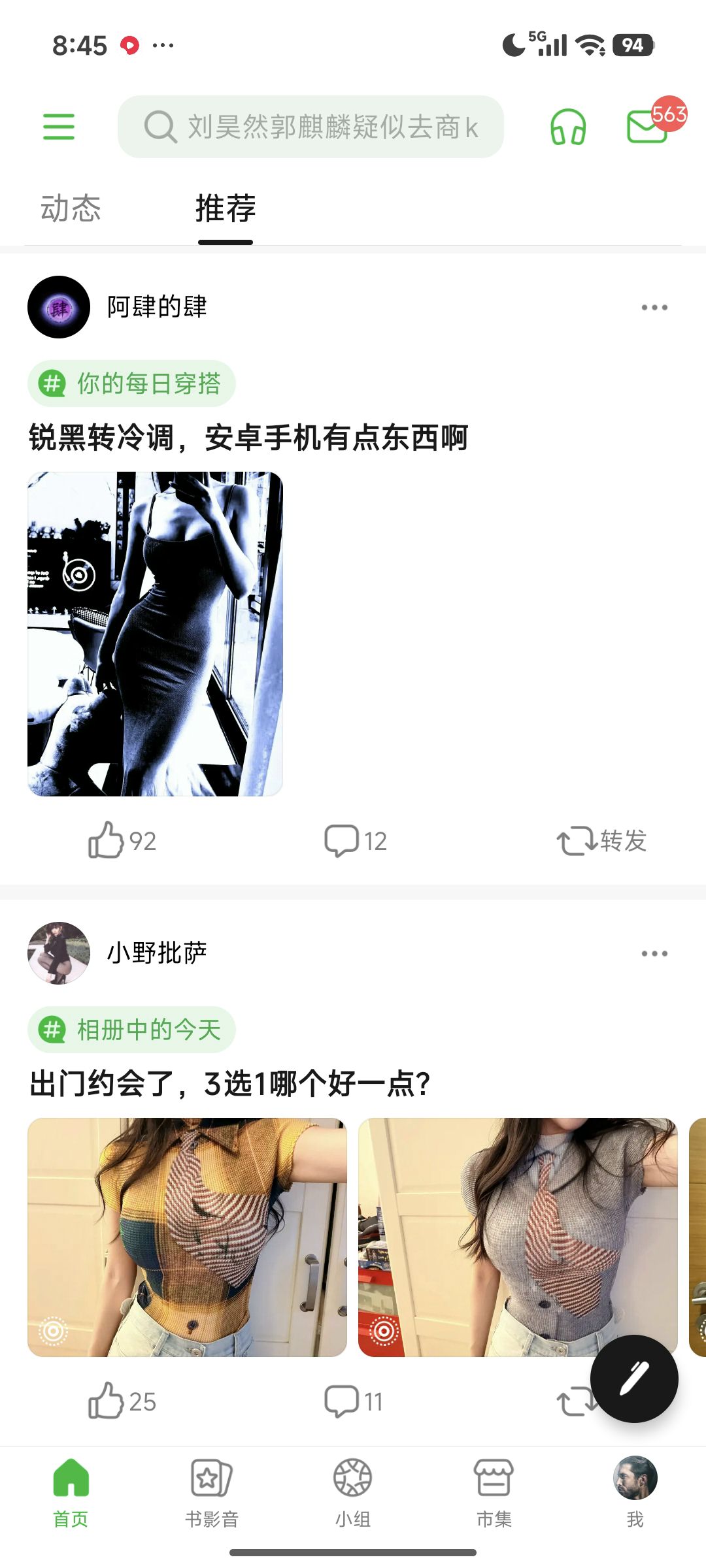View the photo in 阿肆的肆's post
The image size is (706, 1568).
pyautogui.click(x=155, y=634)
